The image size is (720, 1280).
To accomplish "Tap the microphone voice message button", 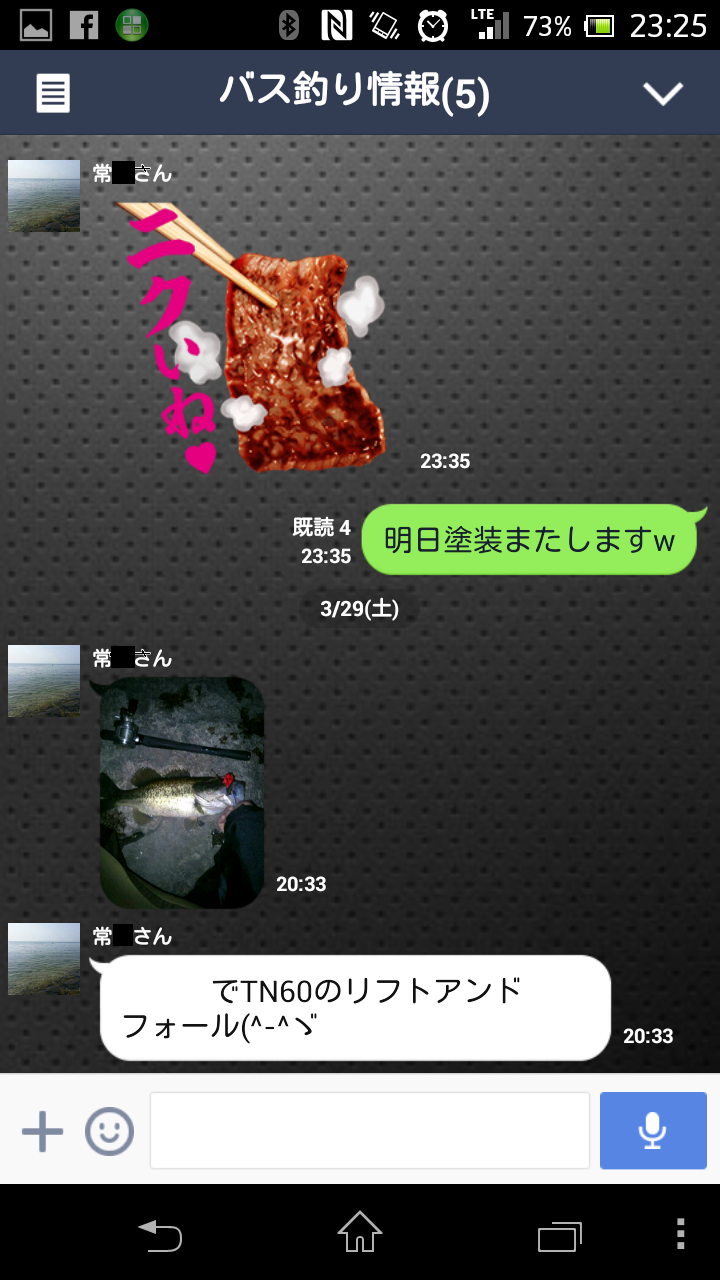I will click(653, 1130).
